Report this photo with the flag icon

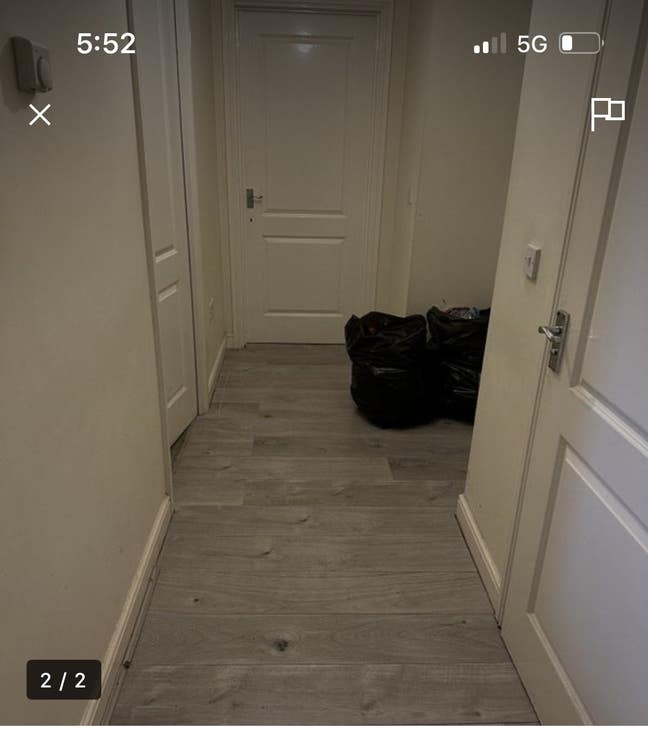coord(607,113)
